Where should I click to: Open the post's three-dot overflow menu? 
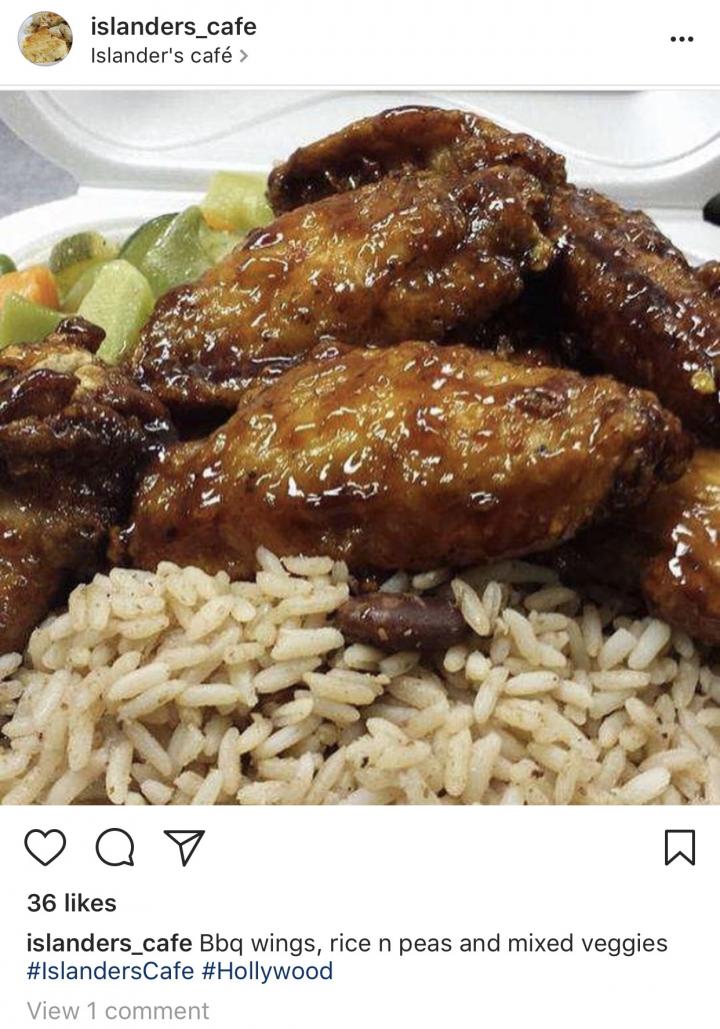click(681, 39)
